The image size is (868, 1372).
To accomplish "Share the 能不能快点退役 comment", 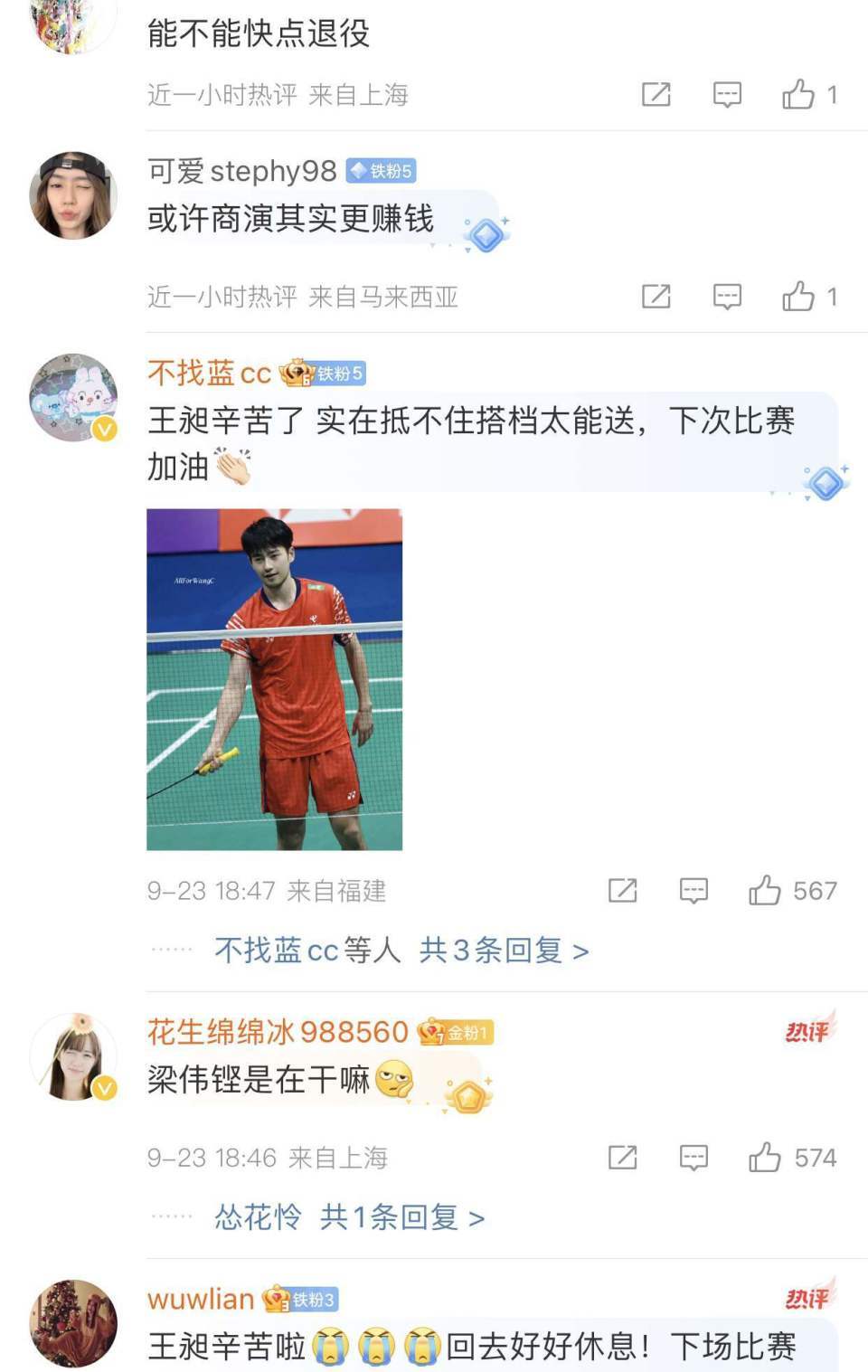I will (x=656, y=94).
